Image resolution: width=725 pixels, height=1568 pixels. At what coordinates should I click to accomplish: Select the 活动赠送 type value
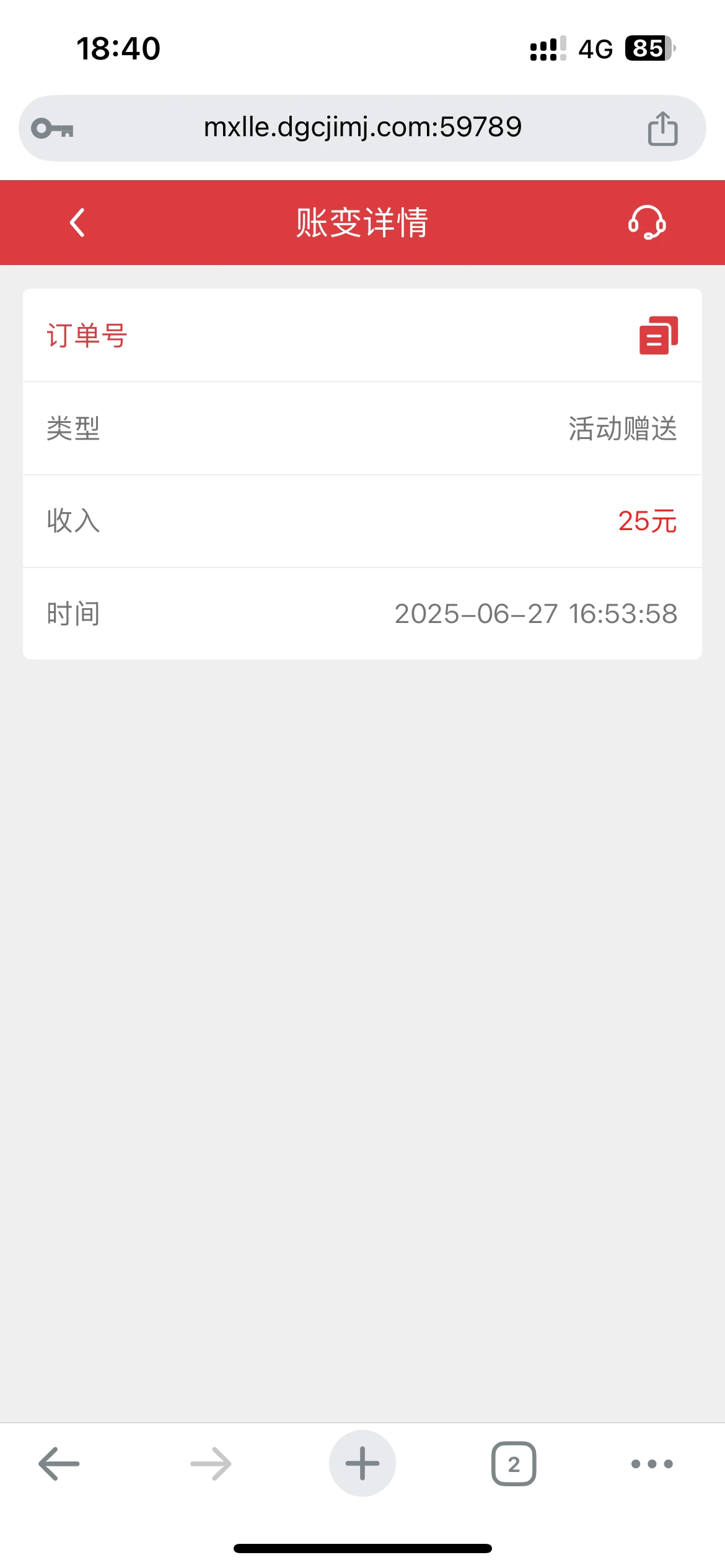622,429
